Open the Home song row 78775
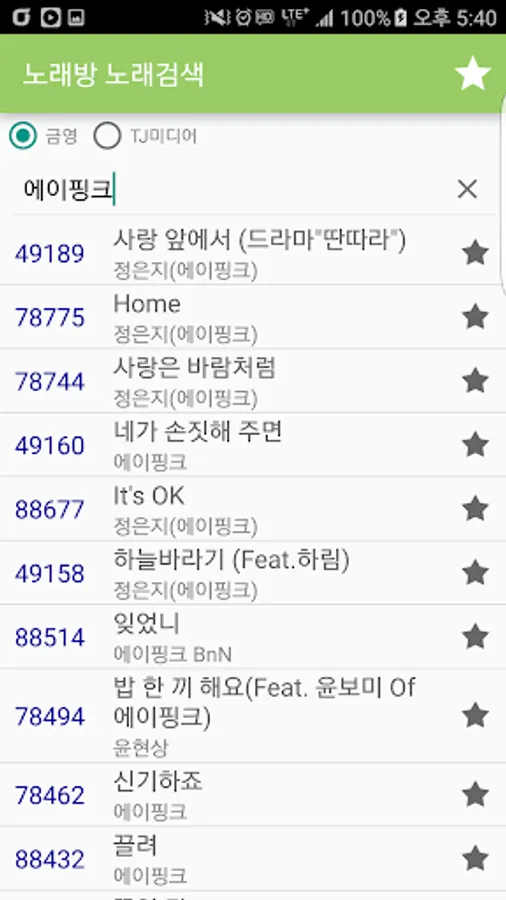 pyautogui.click(x=253, y=317)
